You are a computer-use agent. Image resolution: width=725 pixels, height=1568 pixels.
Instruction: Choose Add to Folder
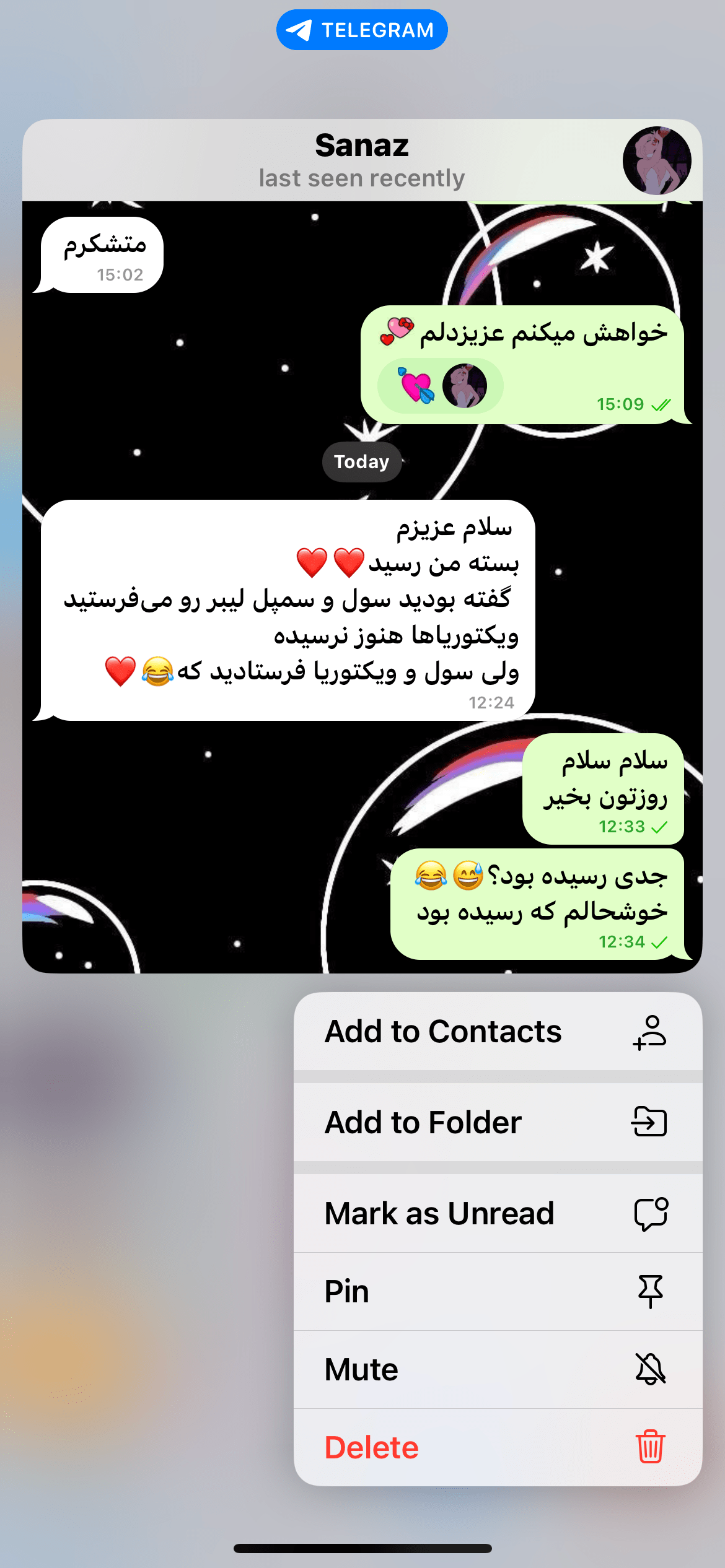point(498,1122)
